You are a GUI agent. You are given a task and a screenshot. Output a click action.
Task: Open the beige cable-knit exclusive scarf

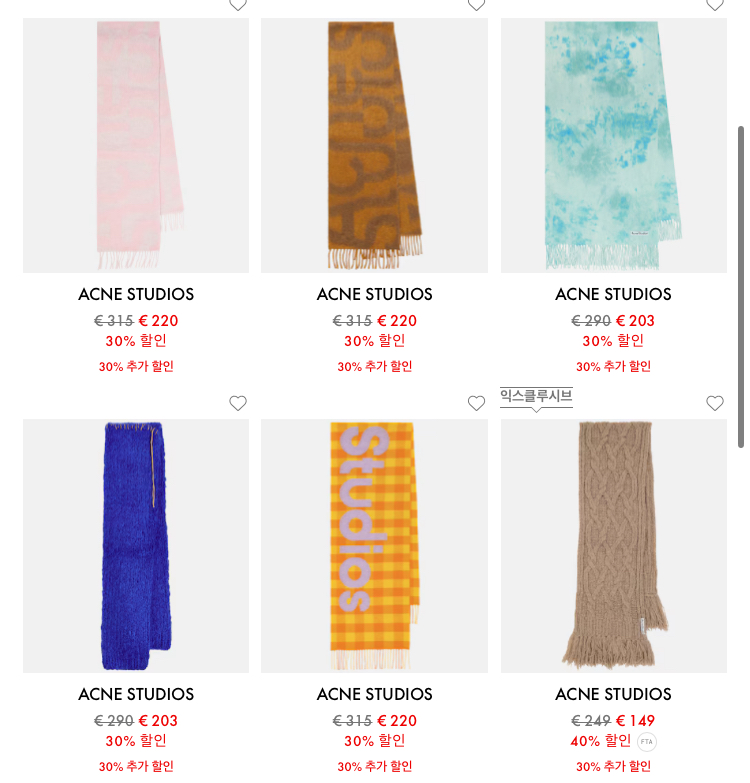pos(613,545)
